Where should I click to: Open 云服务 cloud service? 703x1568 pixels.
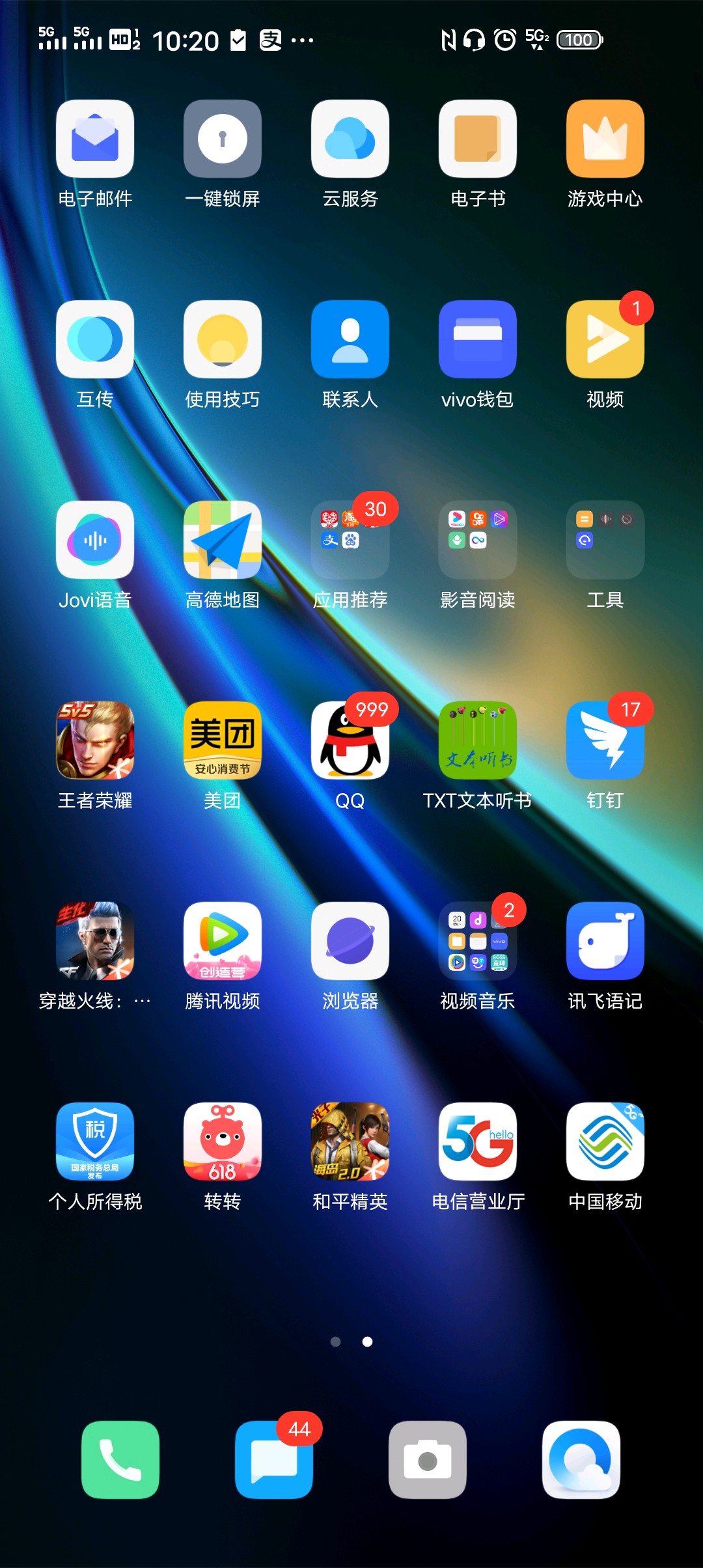350,139
